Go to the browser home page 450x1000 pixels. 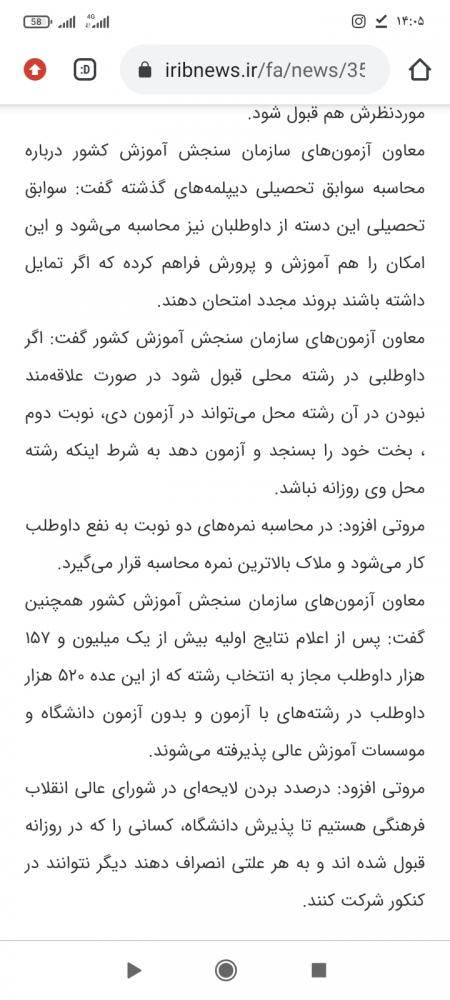(419, 70)
